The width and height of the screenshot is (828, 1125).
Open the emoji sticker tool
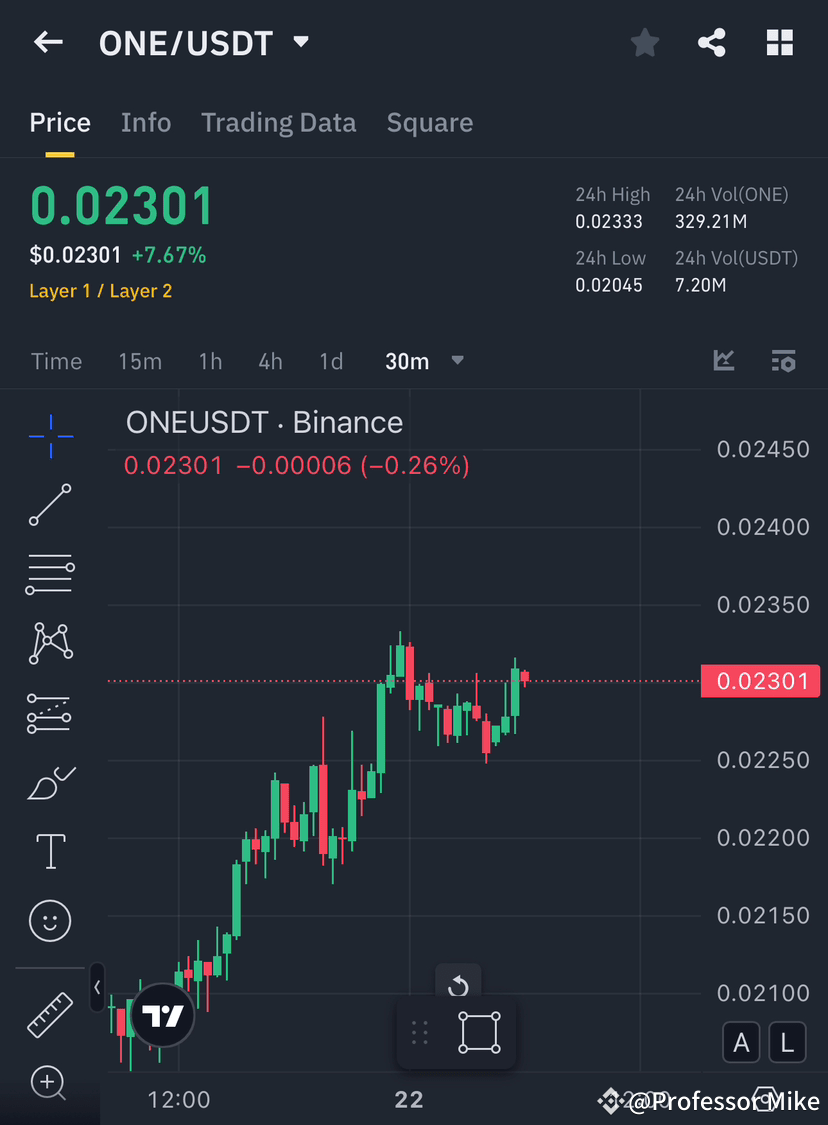[50, 920]
